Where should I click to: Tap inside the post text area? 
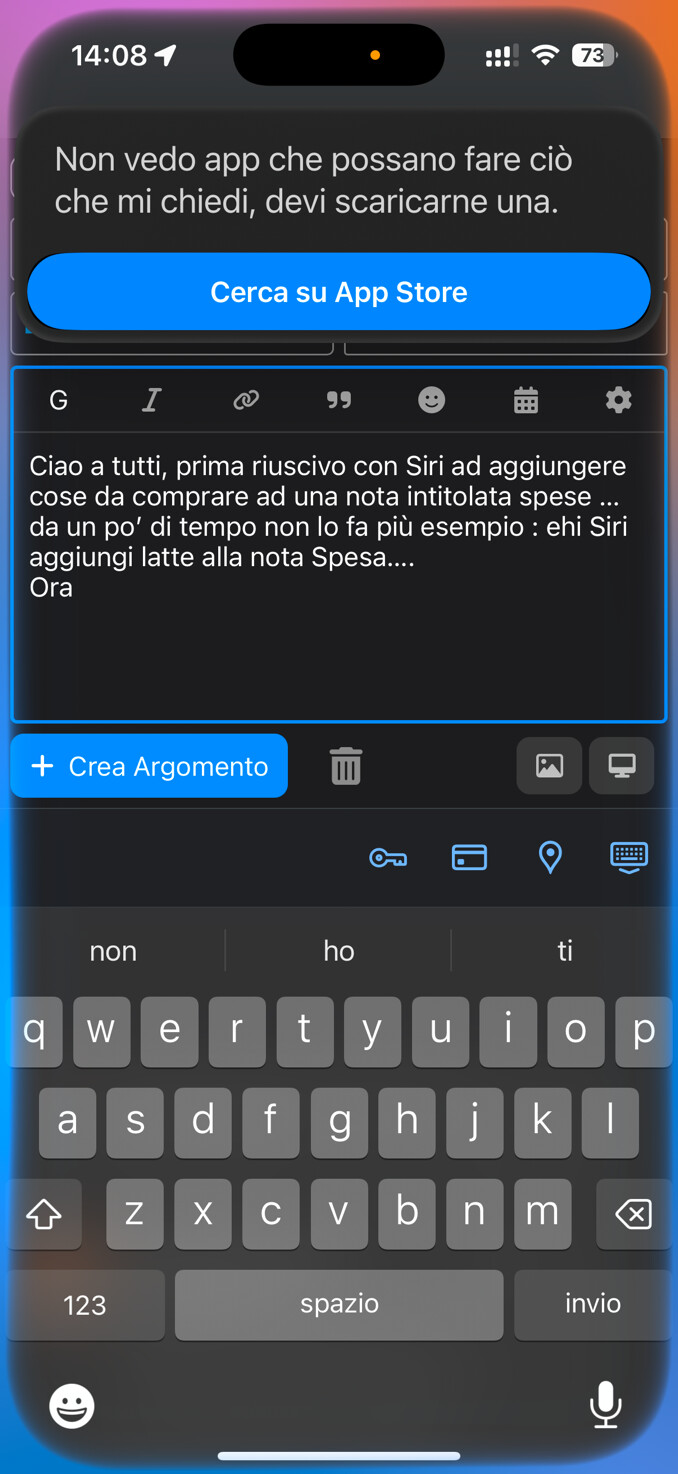[339, 576]
